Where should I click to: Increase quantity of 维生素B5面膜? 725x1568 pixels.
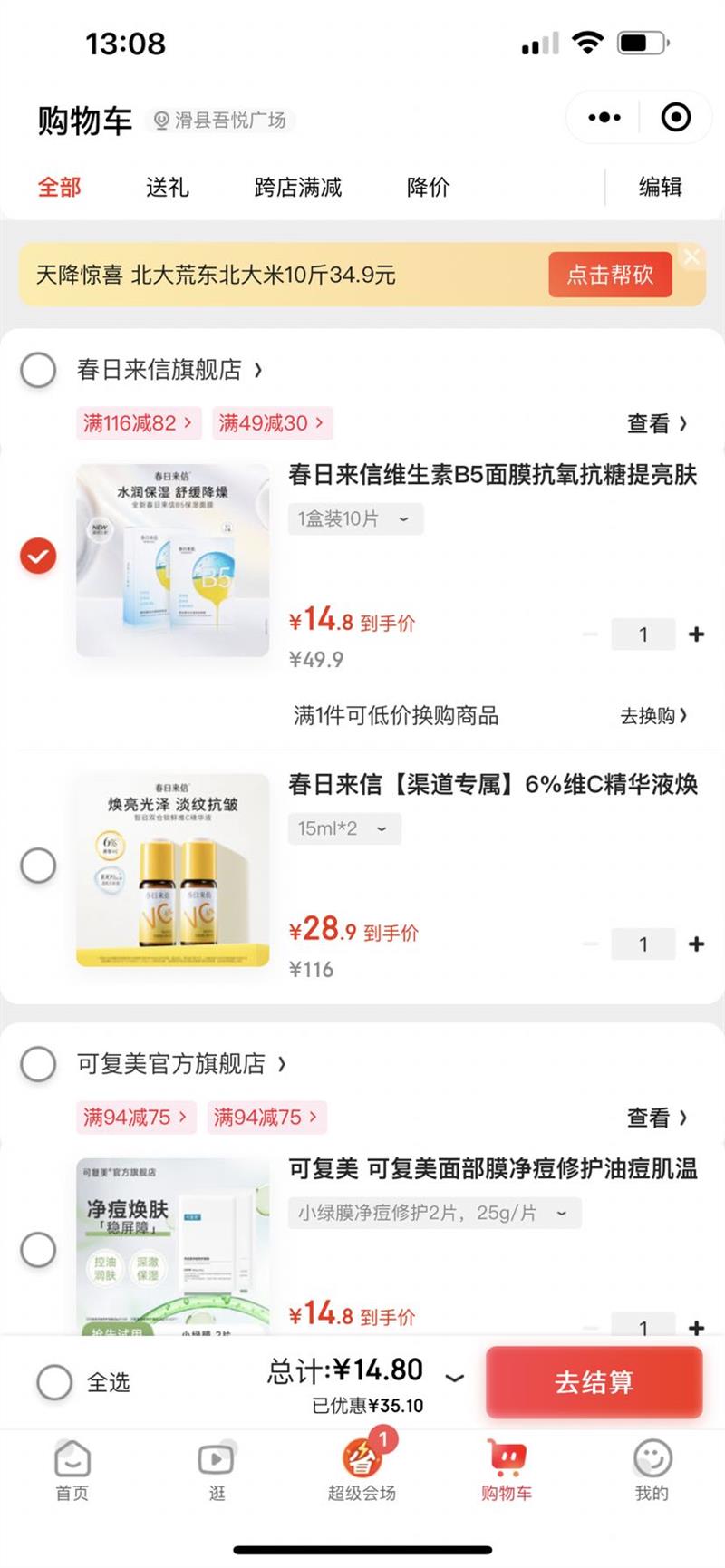[696, 634]
